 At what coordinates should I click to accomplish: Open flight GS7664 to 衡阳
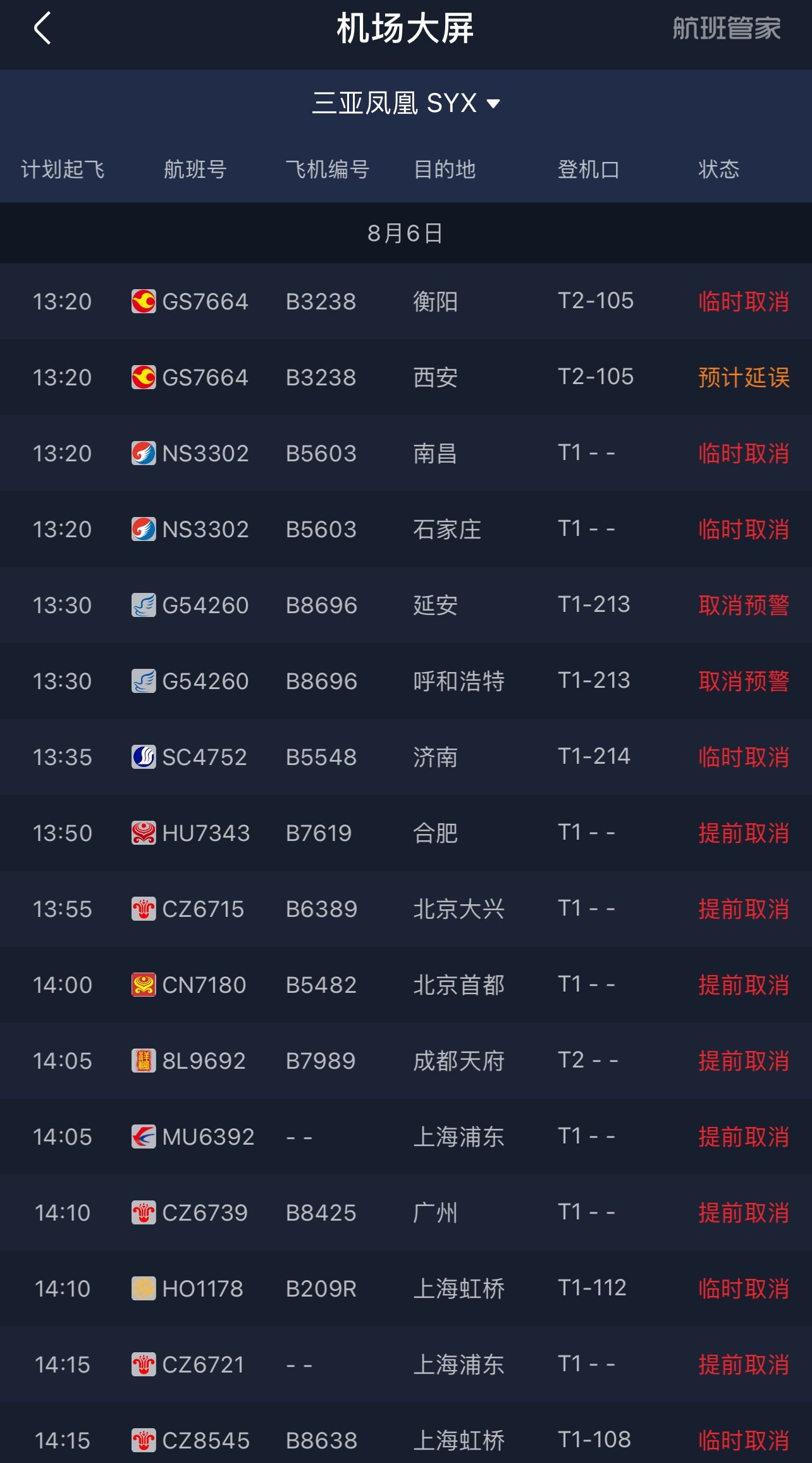pos(406,301)
